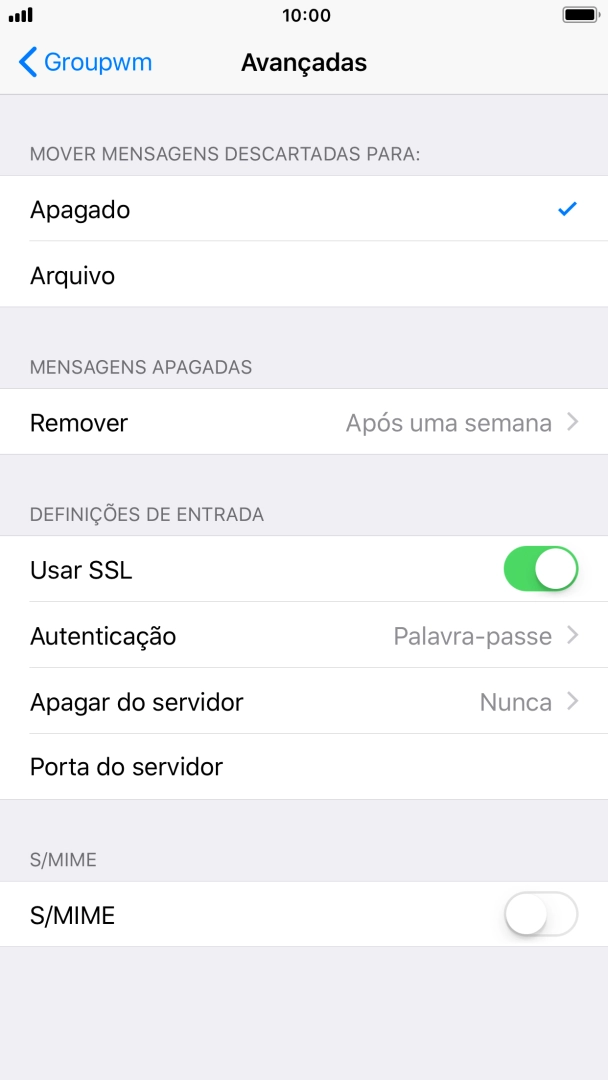
Task: Select Apagado for discarded messages
Action: (x=303, y=210)
